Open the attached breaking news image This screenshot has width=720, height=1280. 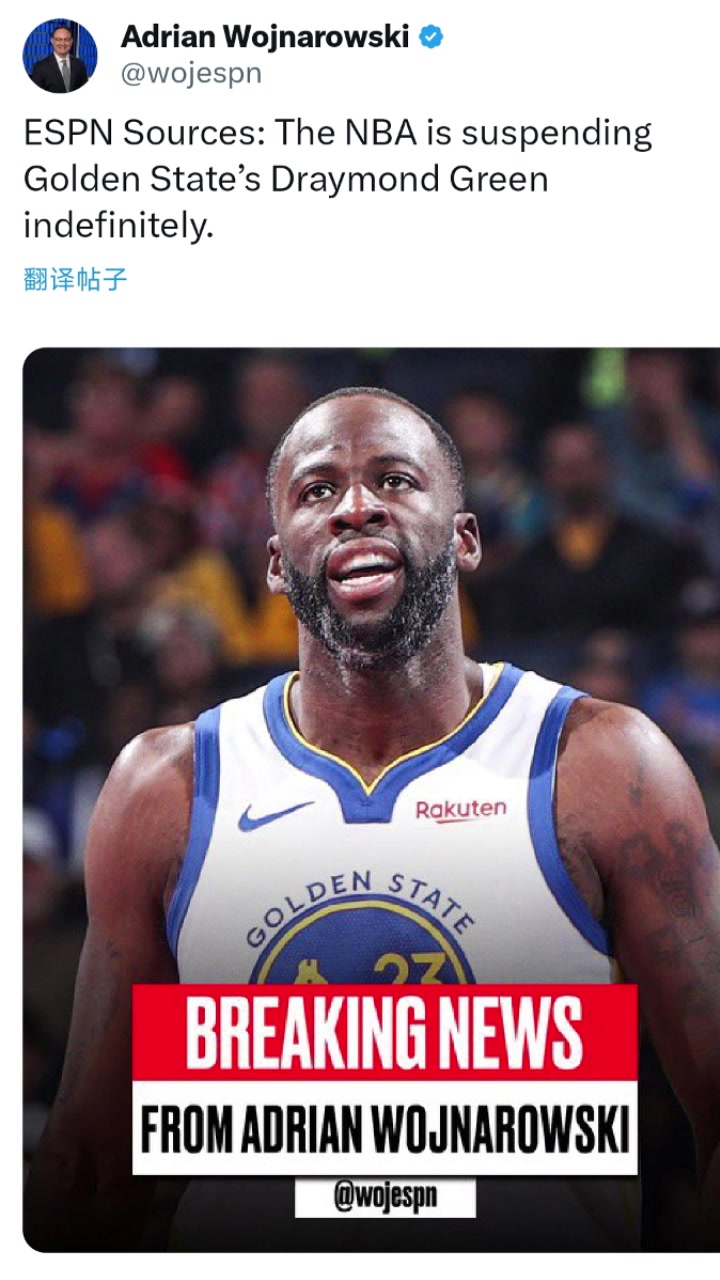[370, 800]
